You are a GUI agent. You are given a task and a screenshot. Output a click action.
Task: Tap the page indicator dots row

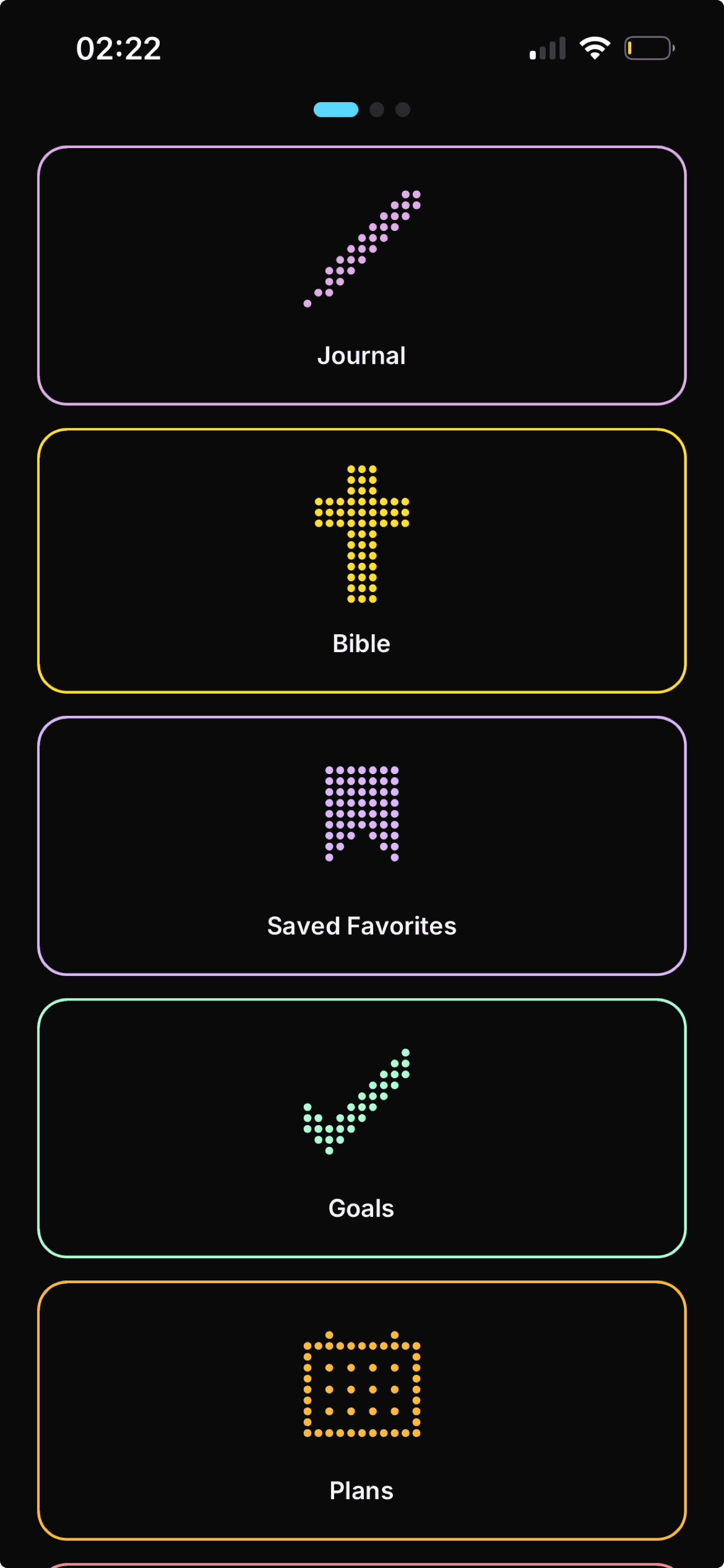click(361, 110)
